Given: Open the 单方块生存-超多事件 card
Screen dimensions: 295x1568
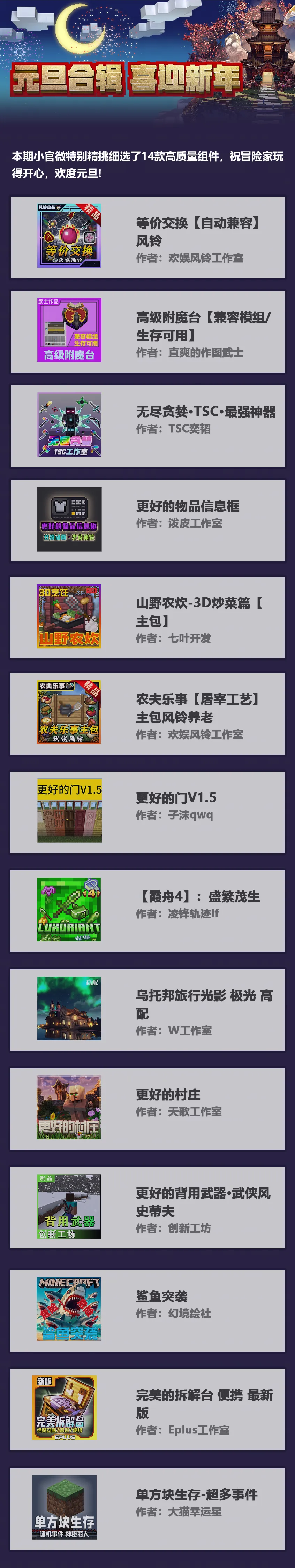Looking at the screenshot, I should click(147, 1508).
